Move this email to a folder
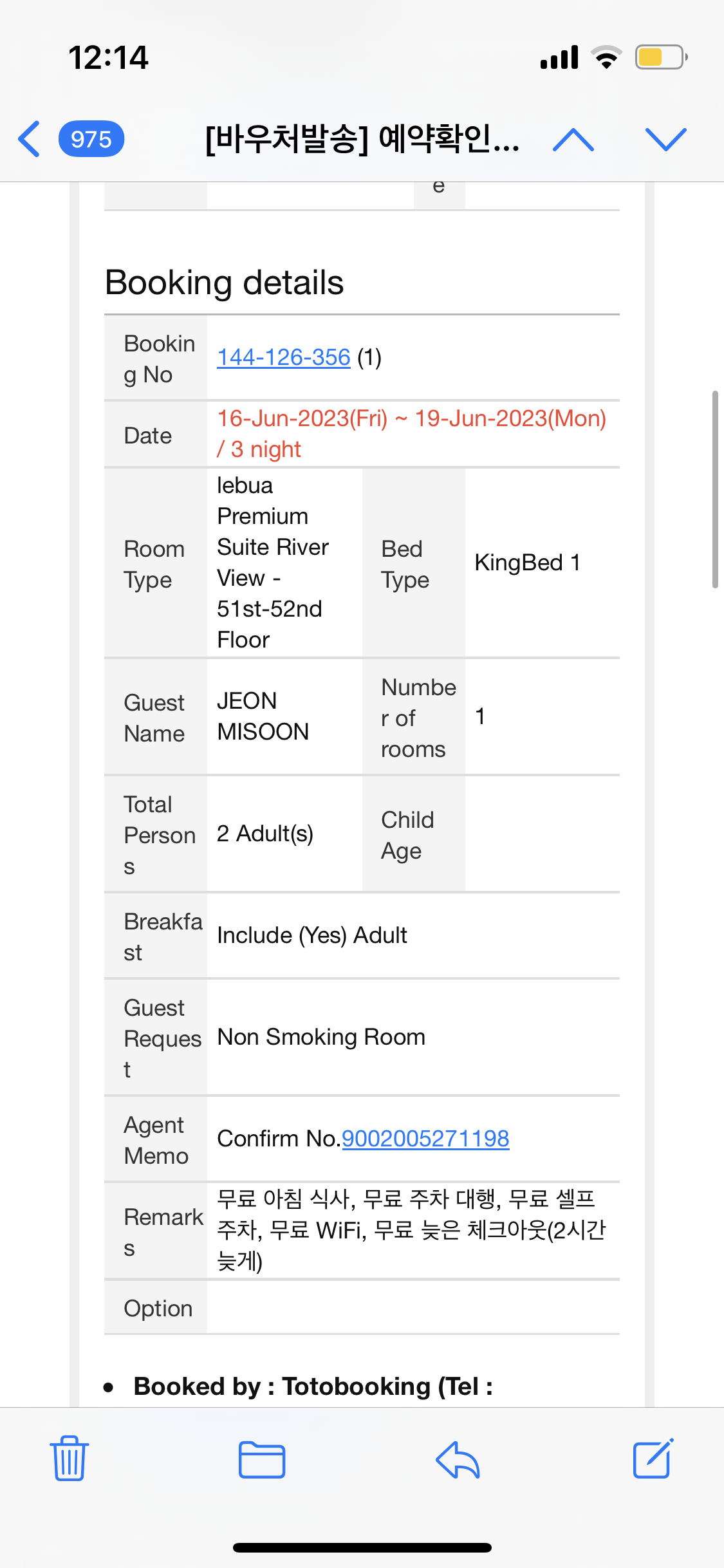Viewport: 724px width, 1568px height. pos(262,1459)
